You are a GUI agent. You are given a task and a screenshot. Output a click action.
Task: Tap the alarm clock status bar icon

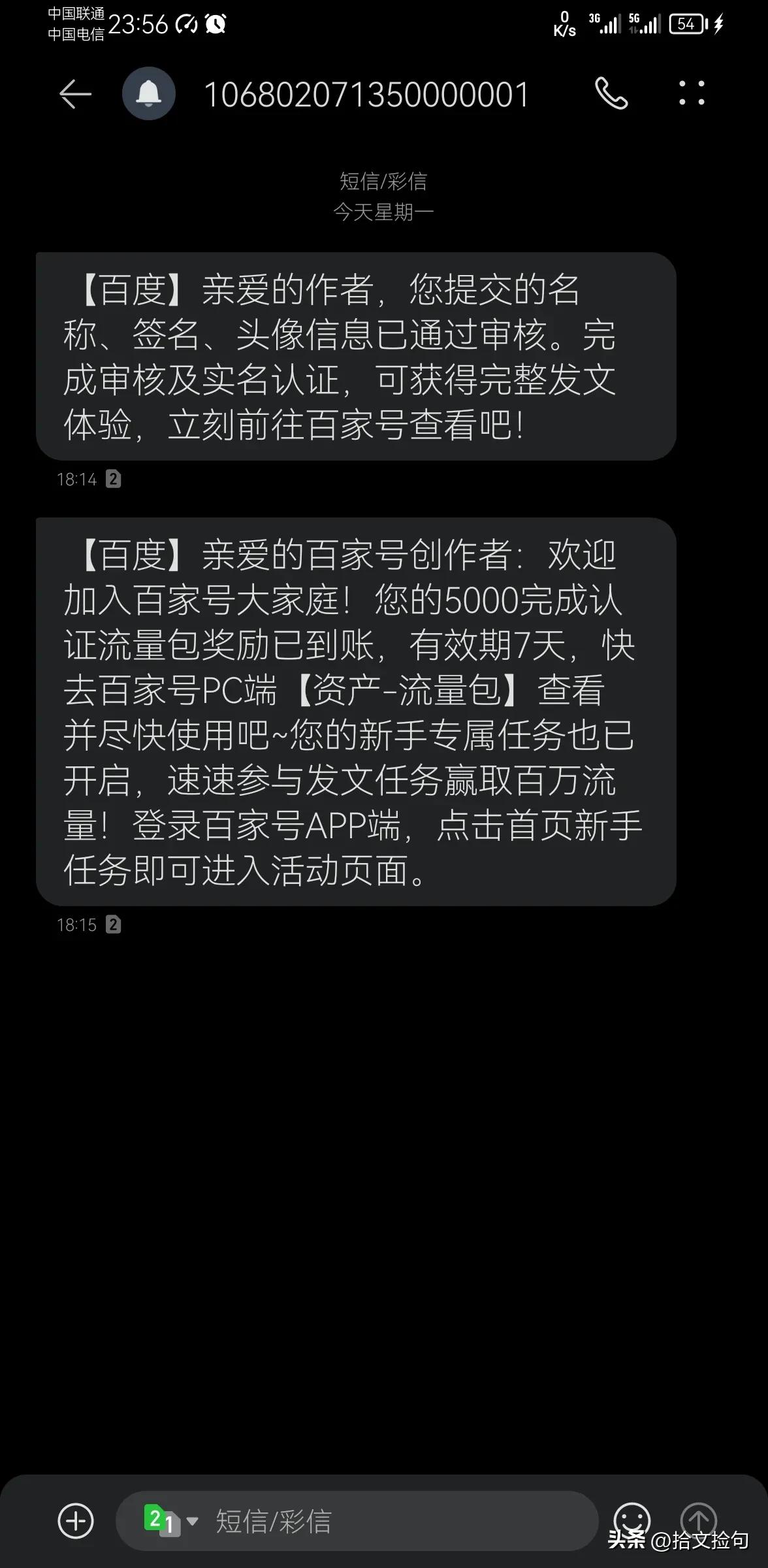[216, 24]
